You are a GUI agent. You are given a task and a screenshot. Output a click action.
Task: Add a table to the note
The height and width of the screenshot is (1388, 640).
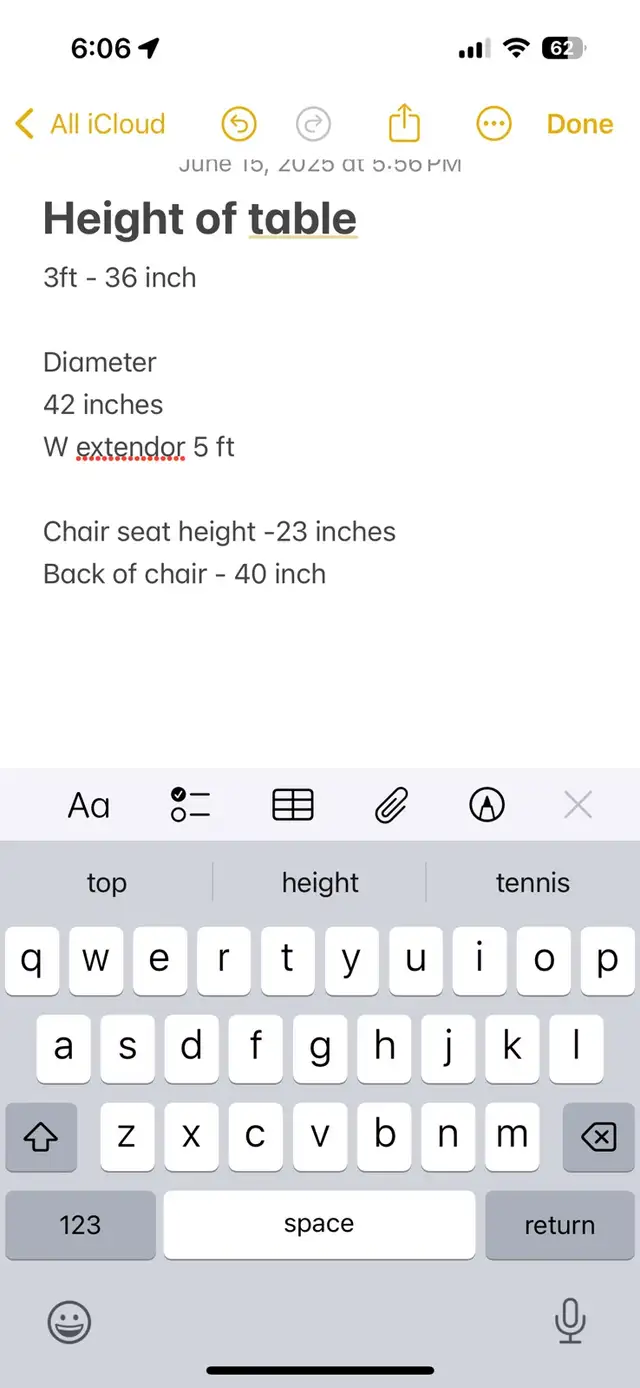[293, 805]
